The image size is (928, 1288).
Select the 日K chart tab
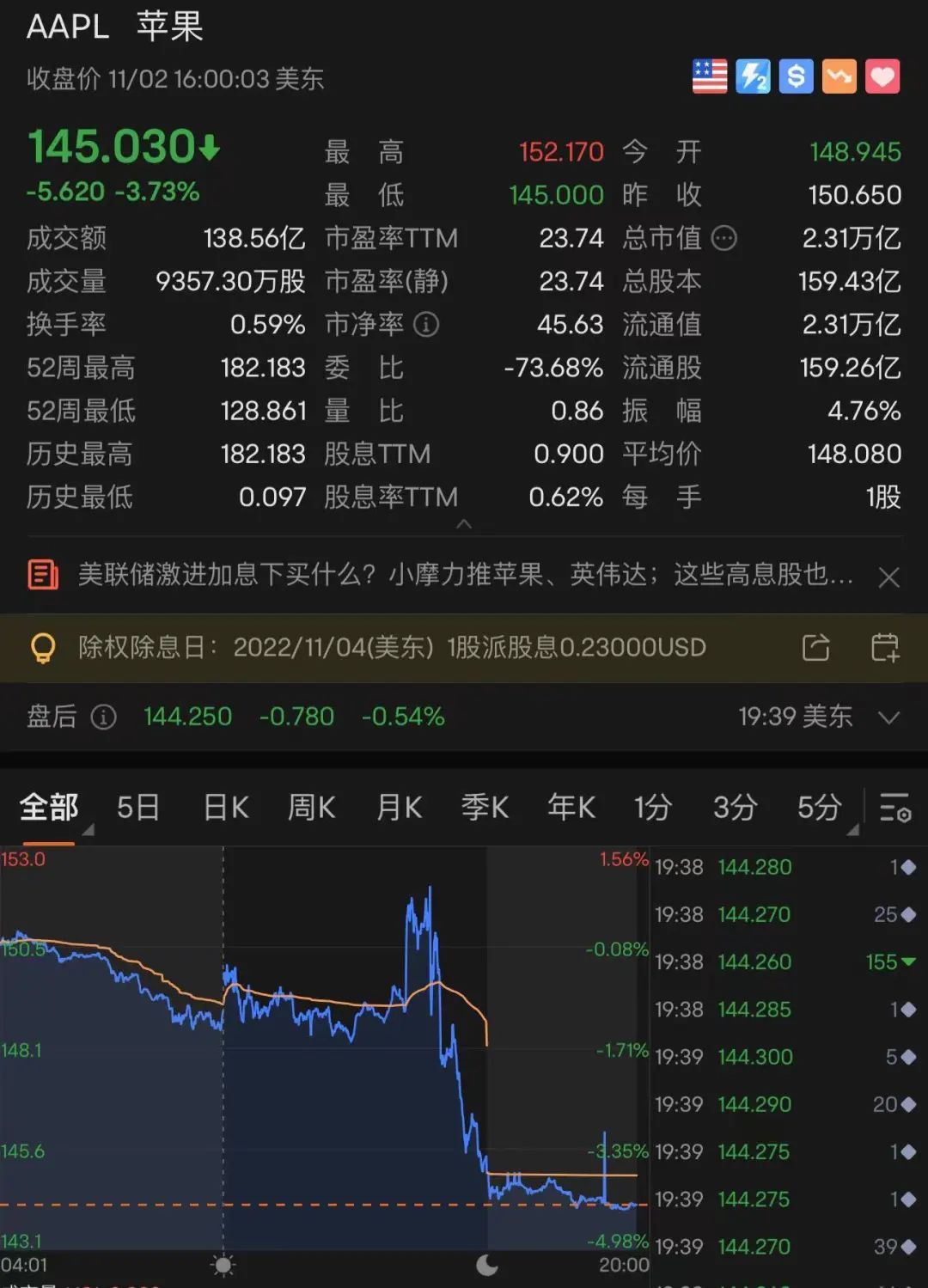(x=226, y=808)
